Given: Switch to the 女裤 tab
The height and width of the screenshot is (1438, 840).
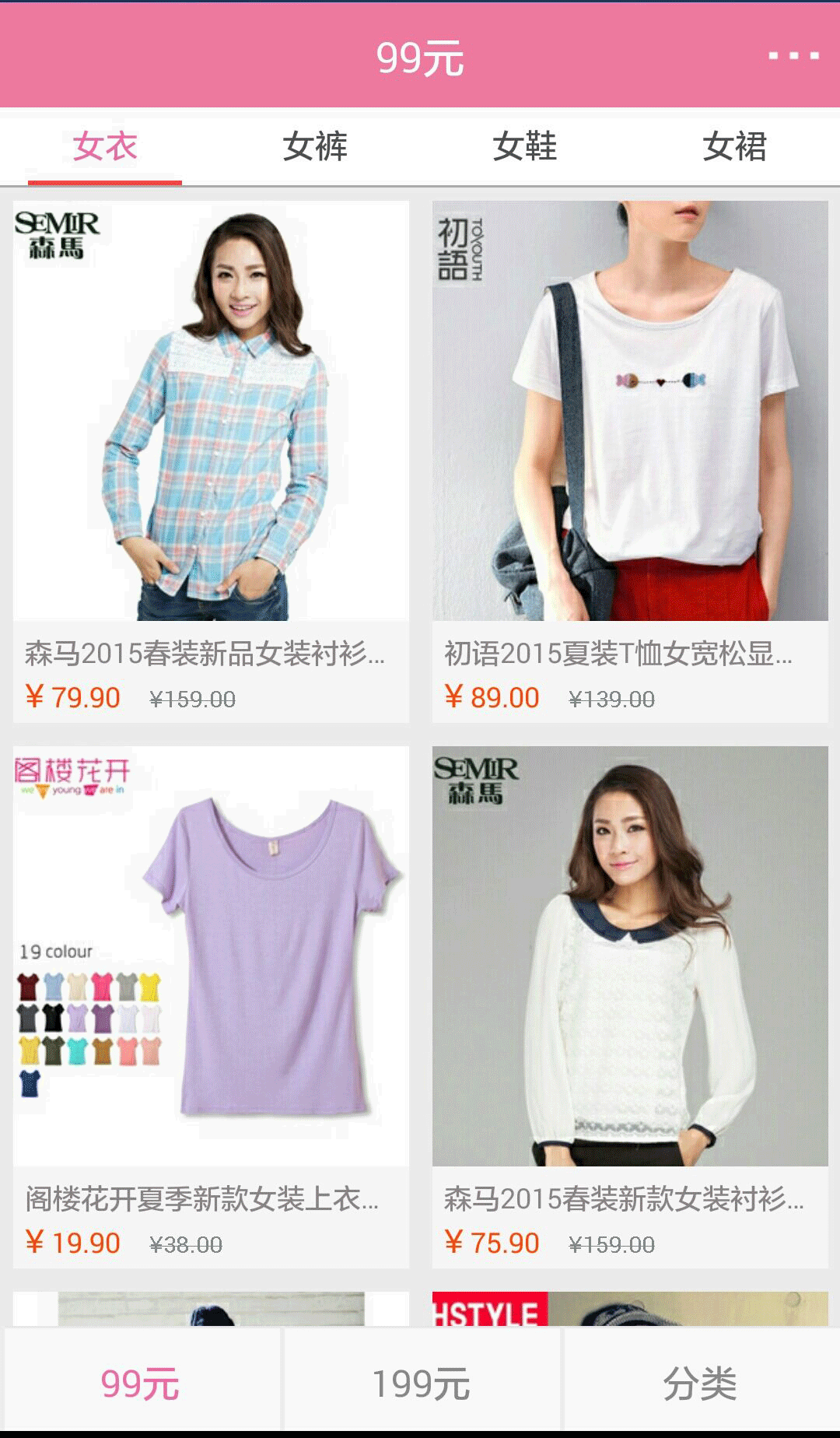Looking at the screenshot, I should pos(315,146).
